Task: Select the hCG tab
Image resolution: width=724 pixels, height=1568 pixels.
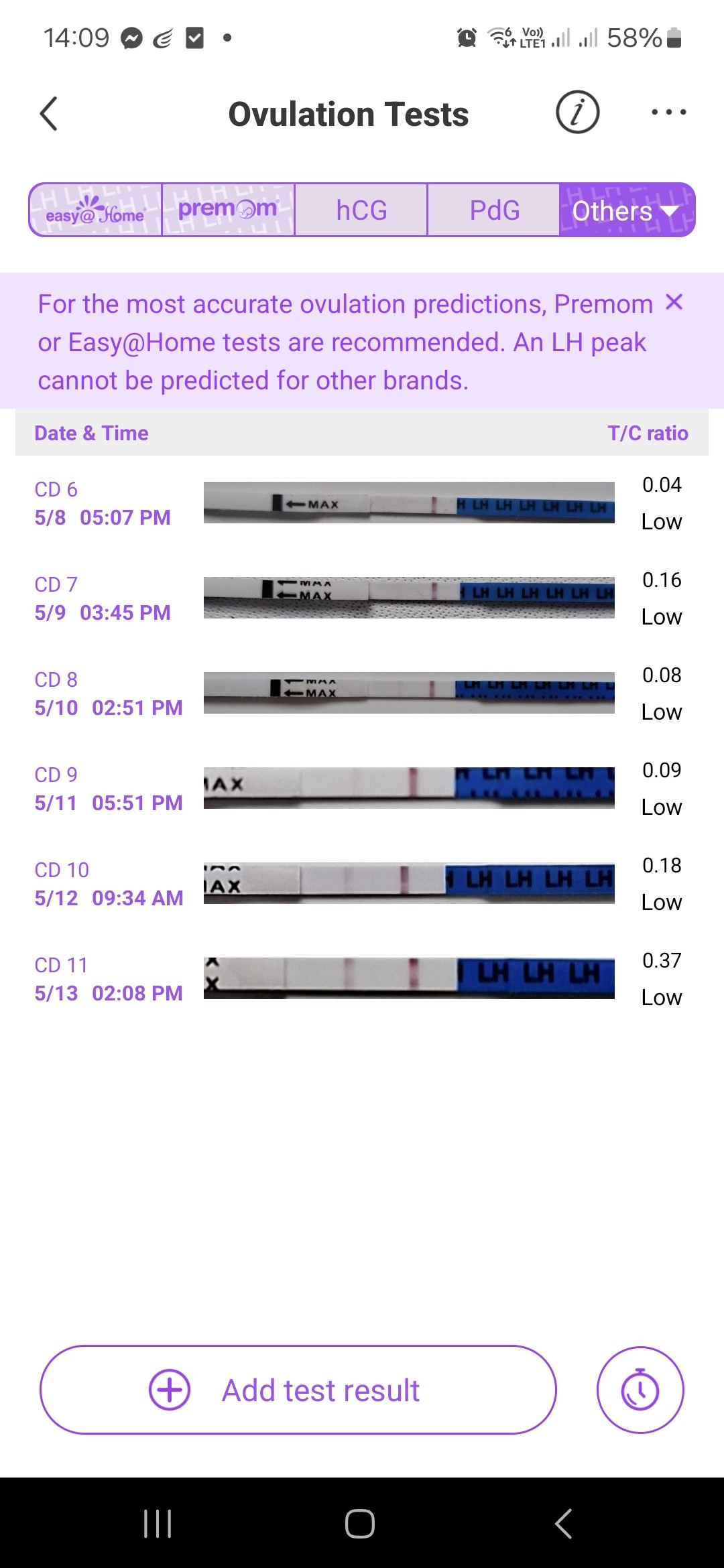Action: (361, 210)
